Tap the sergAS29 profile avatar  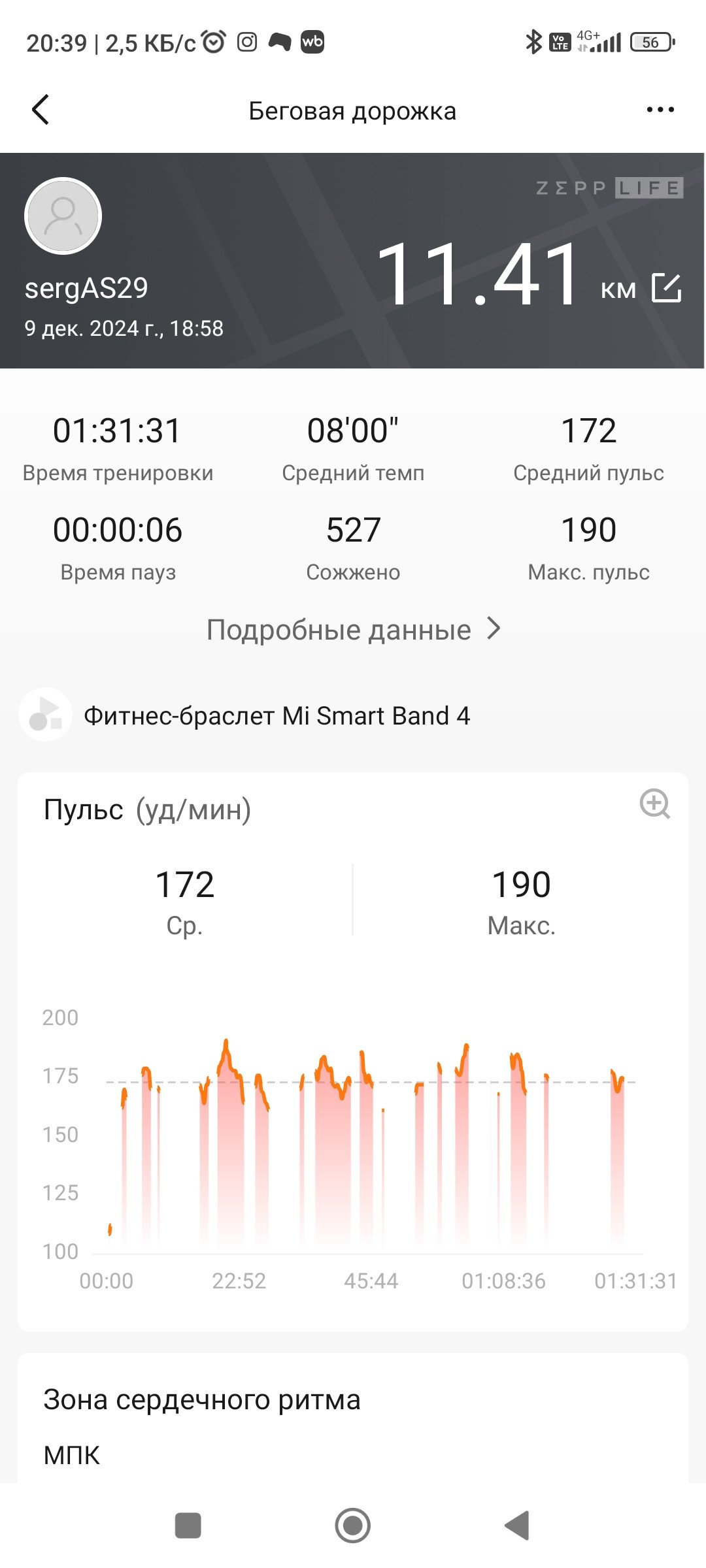pyautogui.click(x=63, y=216)
